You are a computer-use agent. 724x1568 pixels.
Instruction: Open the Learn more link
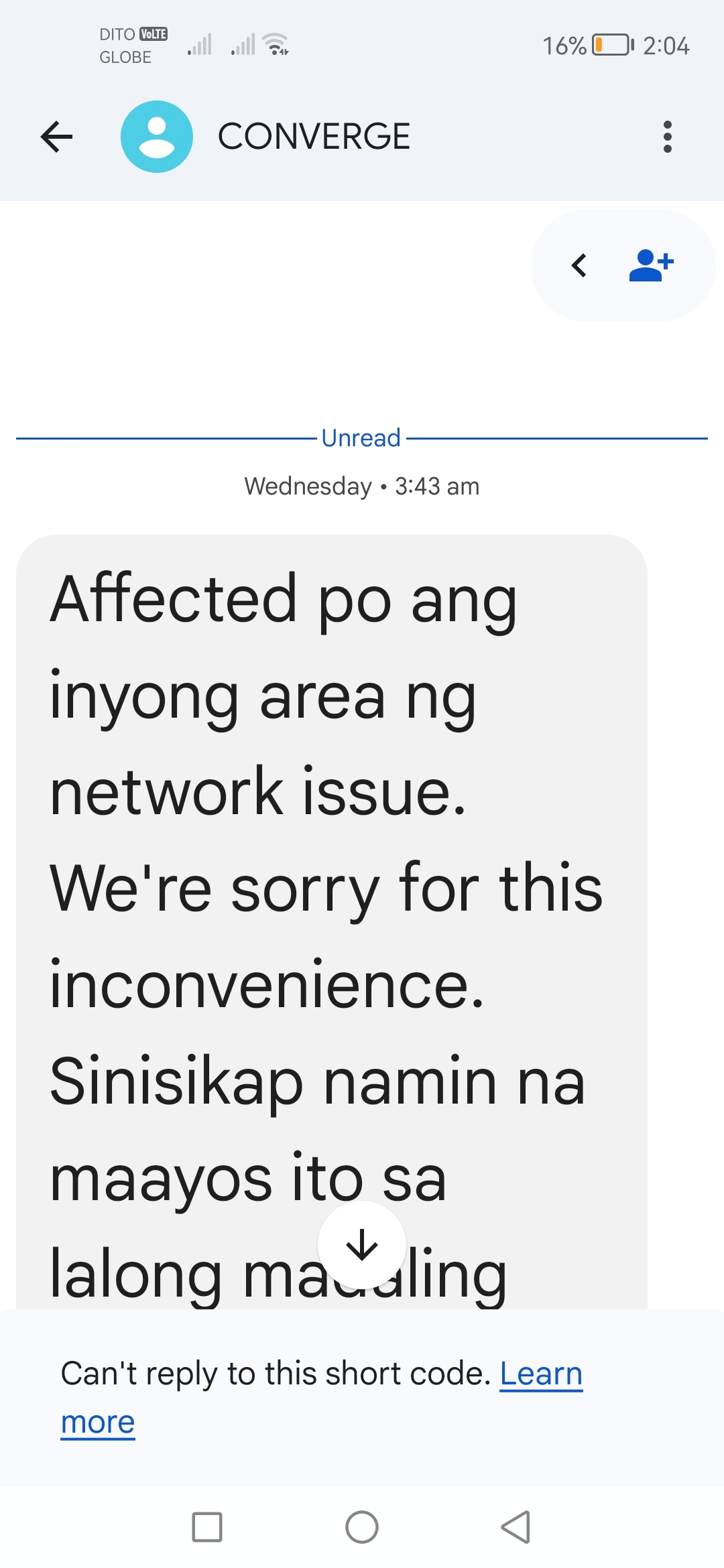(540, 1374)
